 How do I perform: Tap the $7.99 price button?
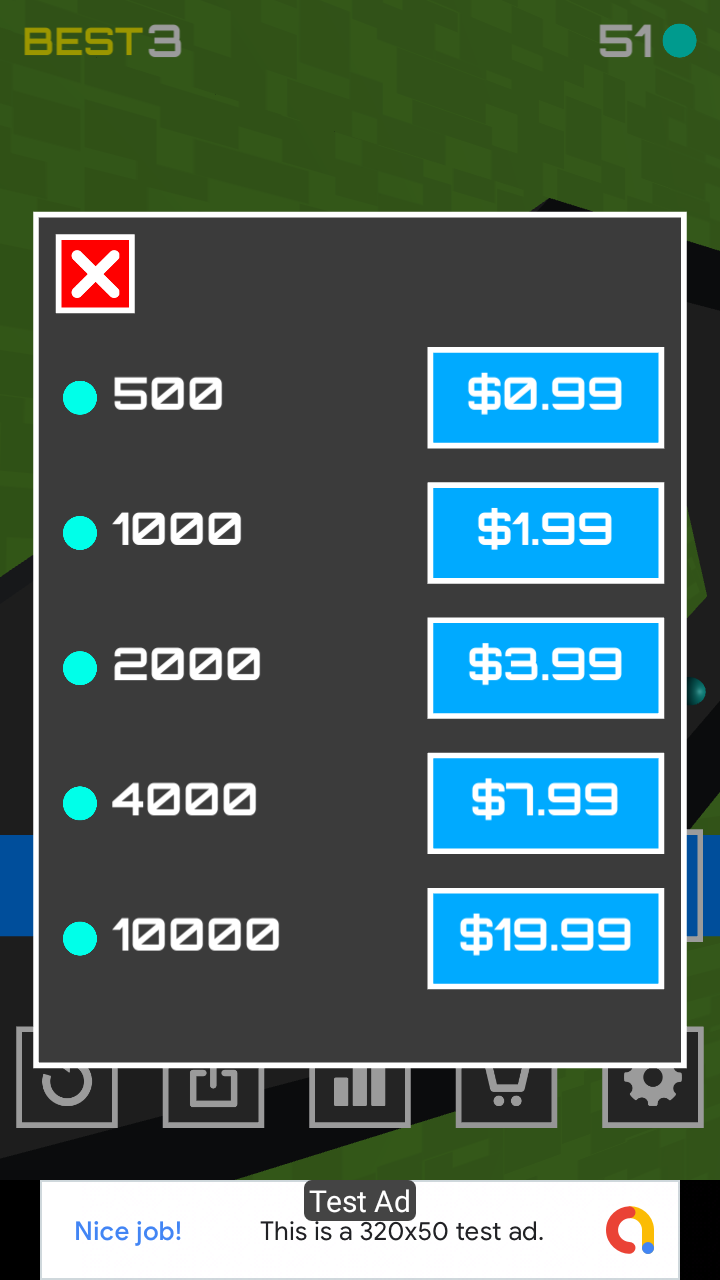click(546, 802)
